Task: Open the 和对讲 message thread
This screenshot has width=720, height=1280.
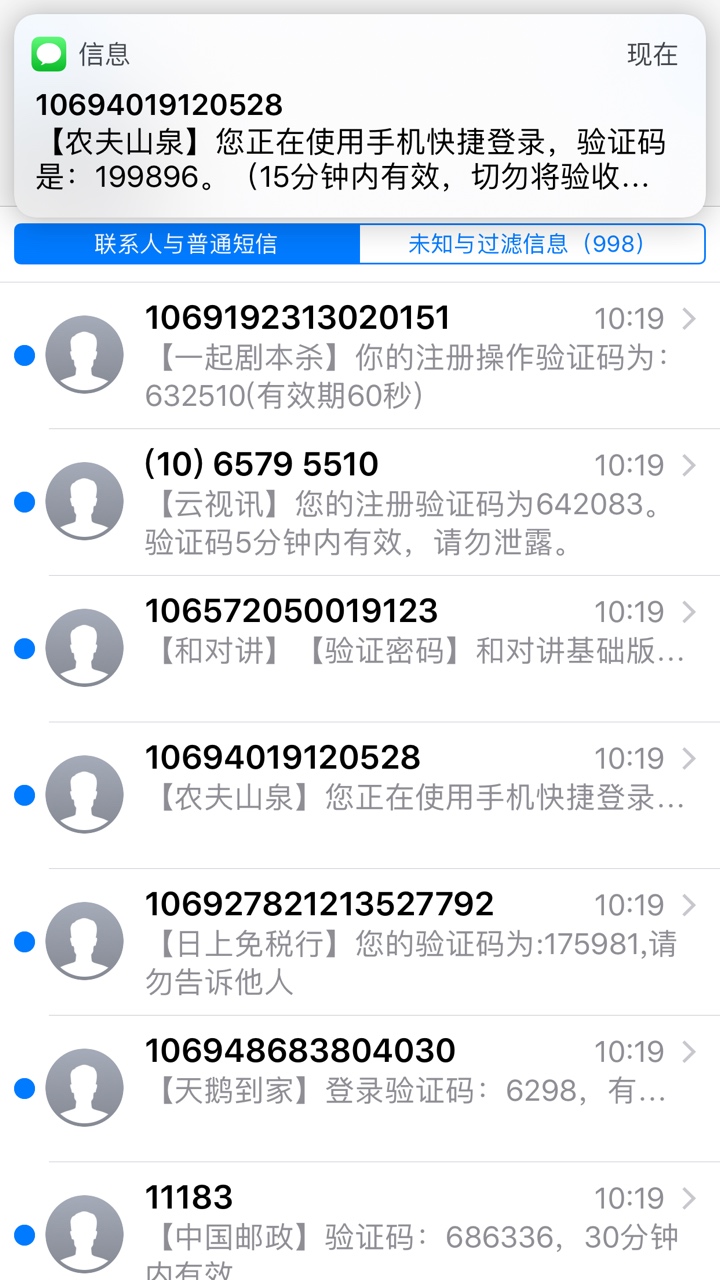Action: click(360, 649)
